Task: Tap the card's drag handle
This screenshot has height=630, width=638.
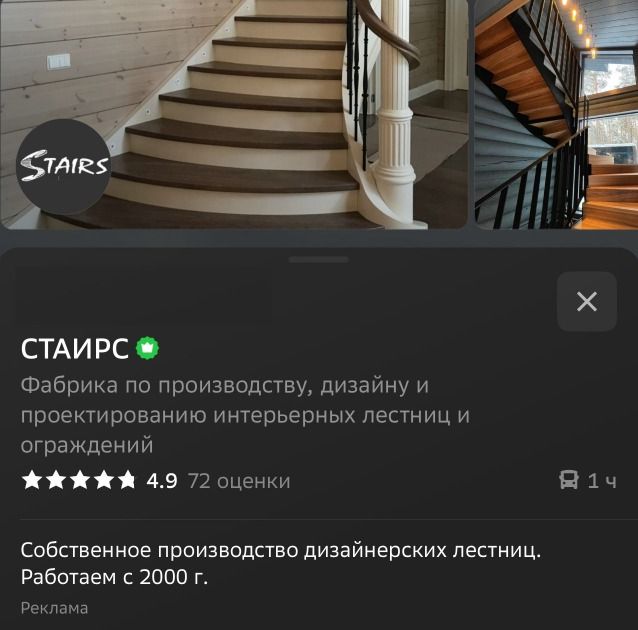Action: click(319, 259)
